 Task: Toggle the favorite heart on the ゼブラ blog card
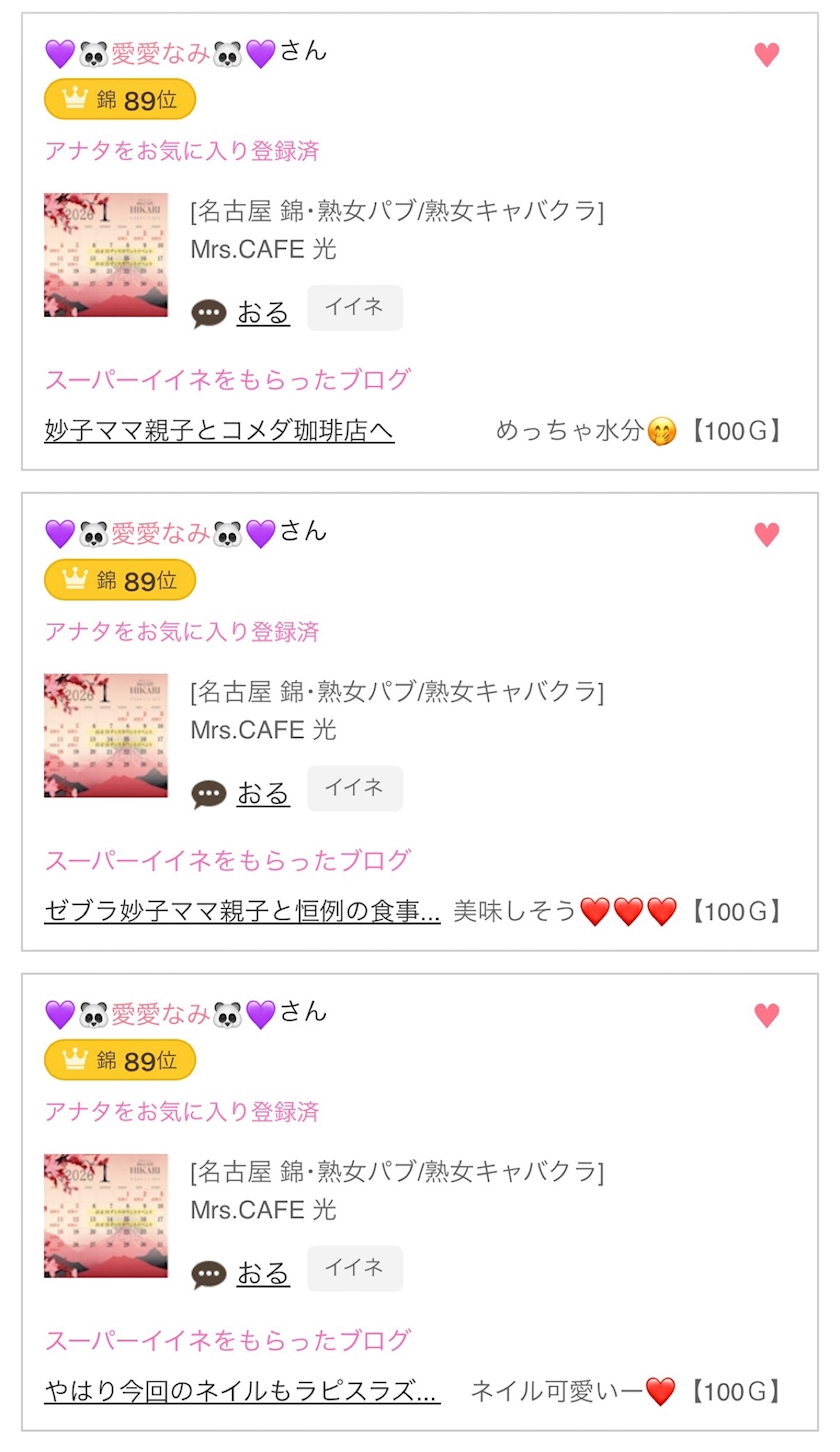pyautogui.click(x=767, y=535)
